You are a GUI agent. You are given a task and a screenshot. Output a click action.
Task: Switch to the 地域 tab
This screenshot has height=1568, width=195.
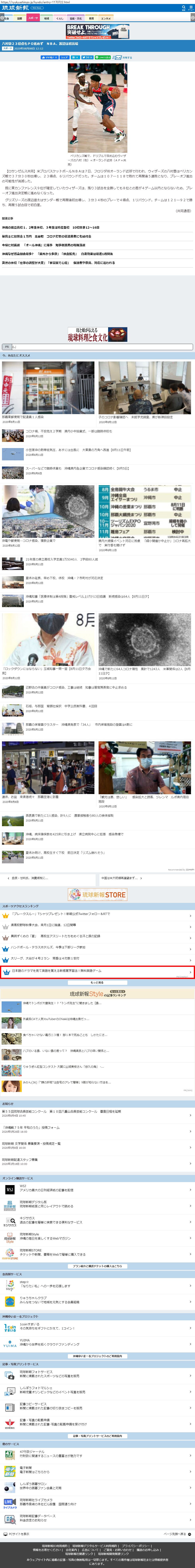pos(47,18)
